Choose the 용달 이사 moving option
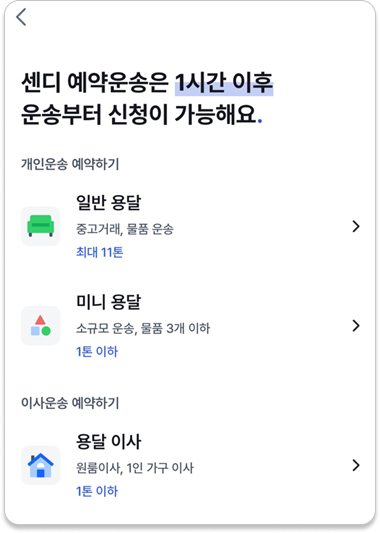 point(190,465)
